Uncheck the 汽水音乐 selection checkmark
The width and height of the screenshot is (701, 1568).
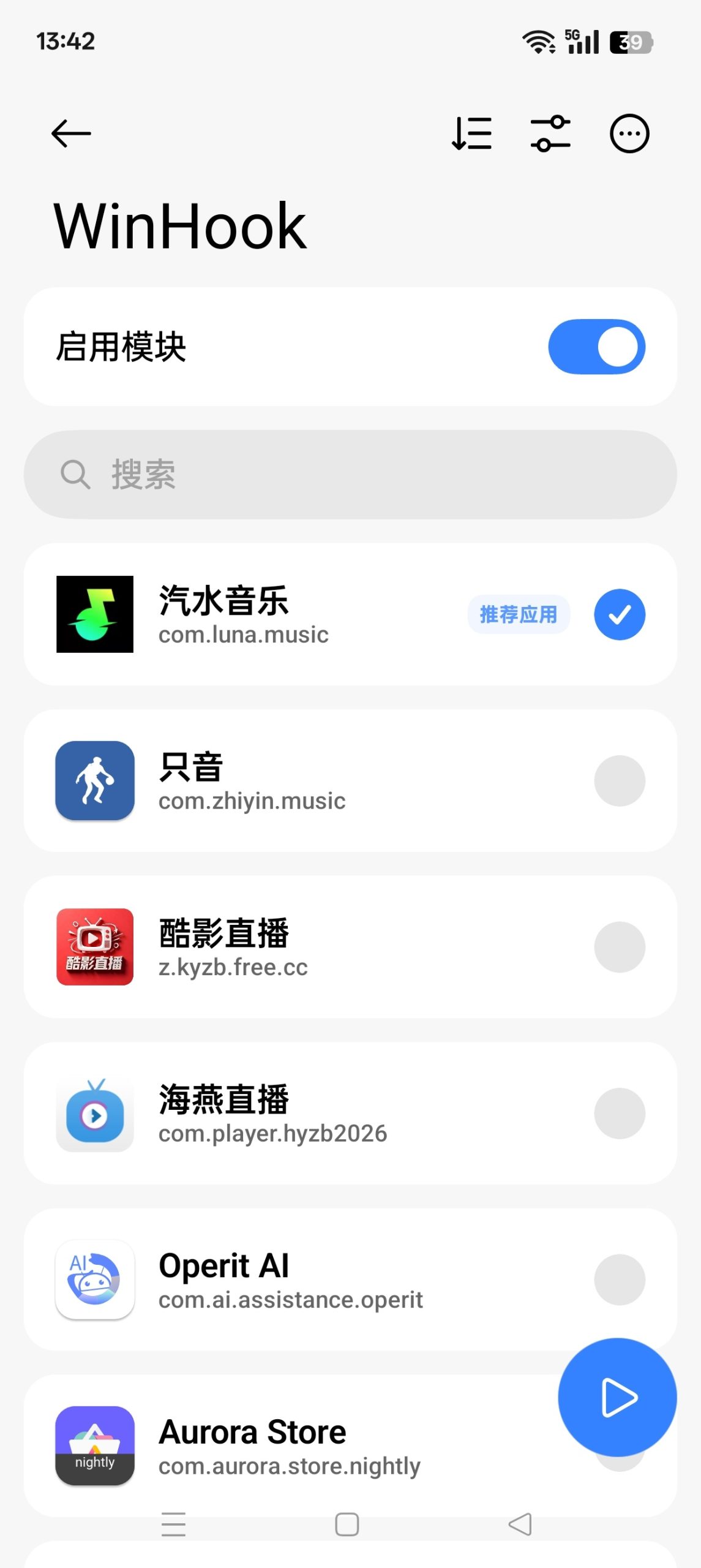pos(619,614)
